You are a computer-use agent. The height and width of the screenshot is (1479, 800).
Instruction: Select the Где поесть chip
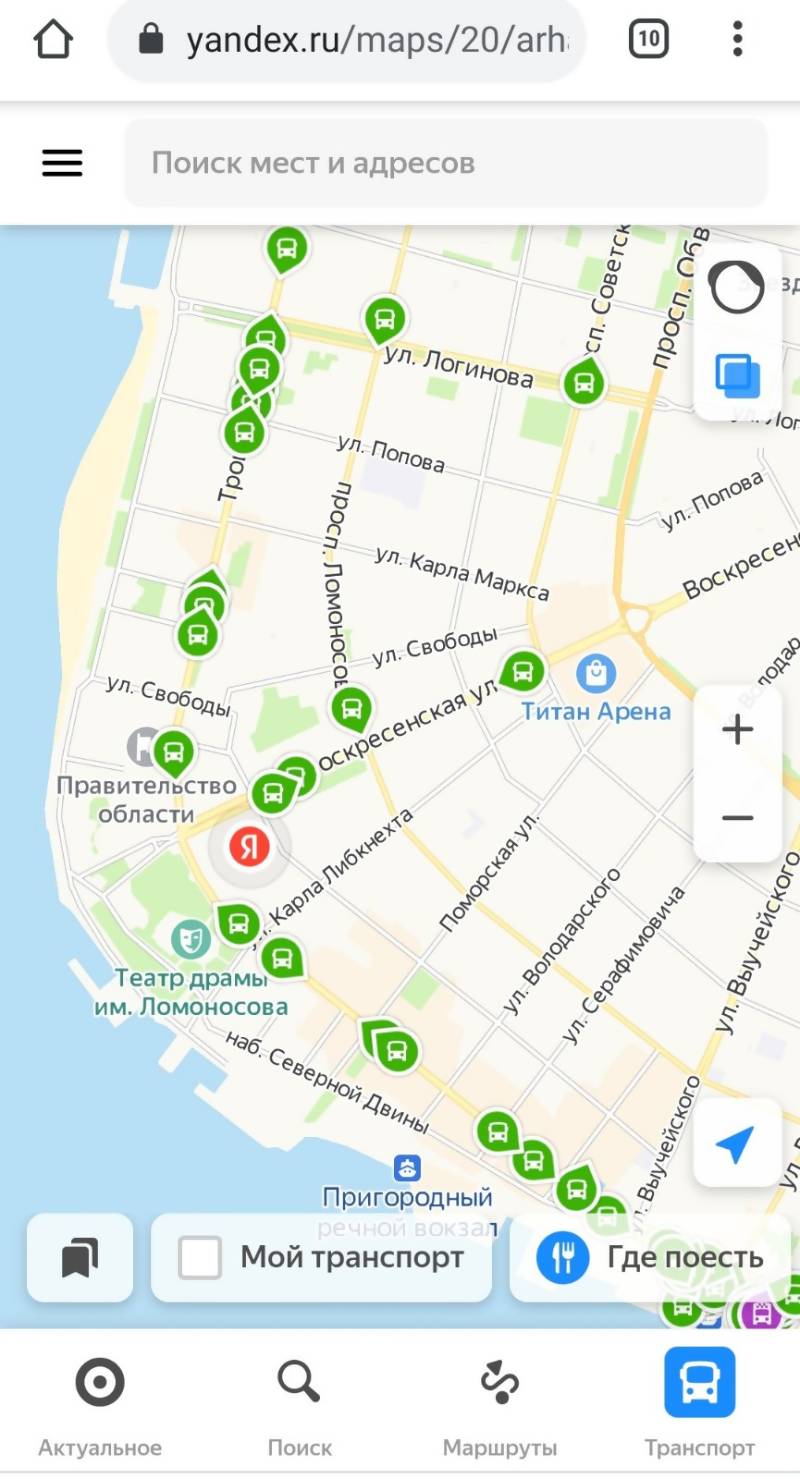(650, 1257)
